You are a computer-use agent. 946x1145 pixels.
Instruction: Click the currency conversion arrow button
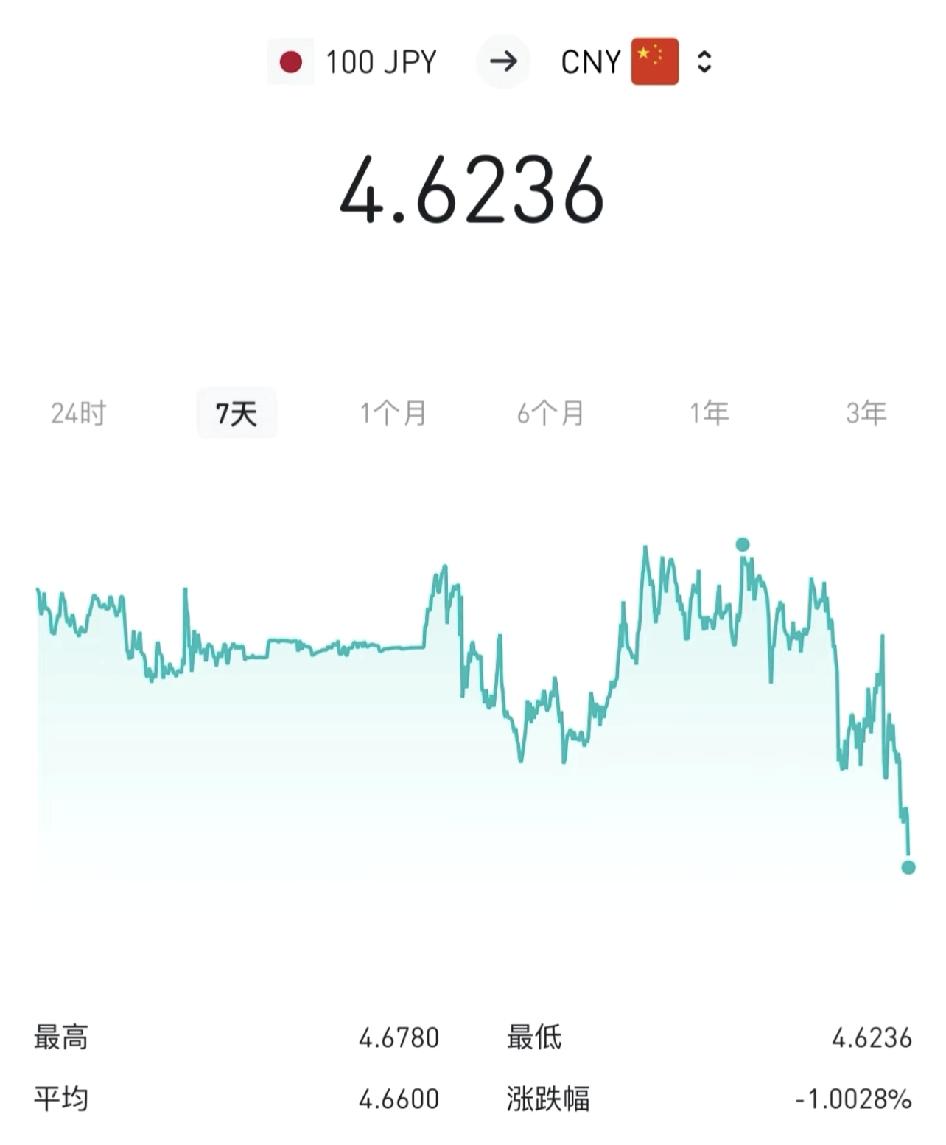504,62
